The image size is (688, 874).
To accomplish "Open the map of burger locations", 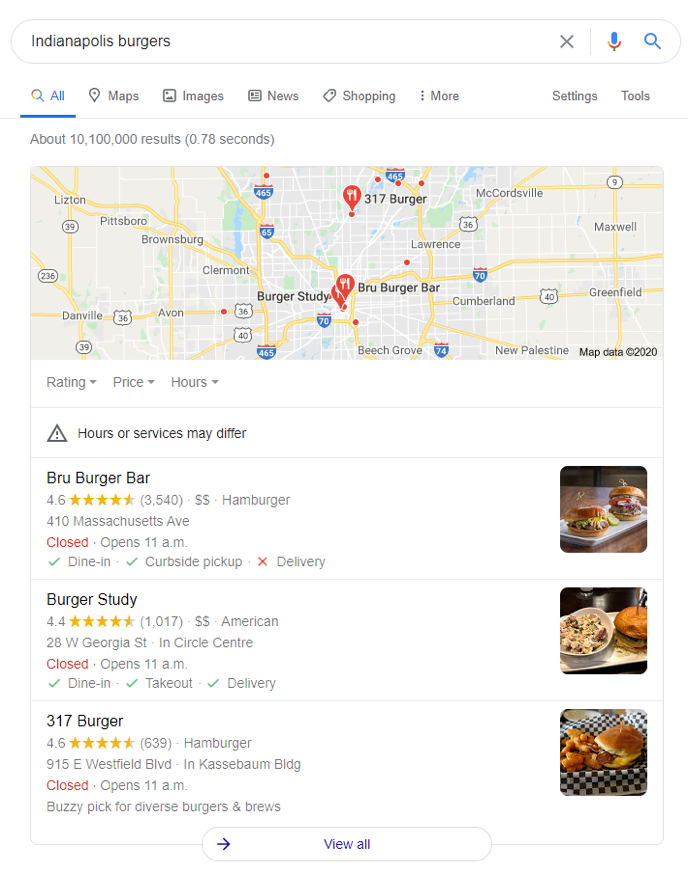I will click(346, 262).
